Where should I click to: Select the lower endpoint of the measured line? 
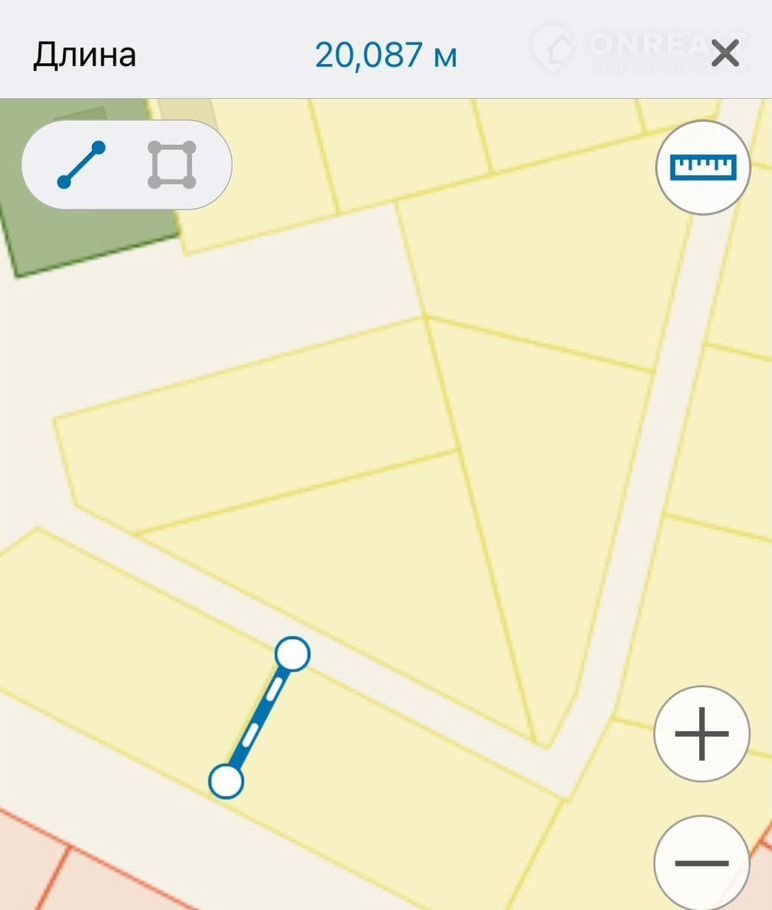click(x=226, y=781)
